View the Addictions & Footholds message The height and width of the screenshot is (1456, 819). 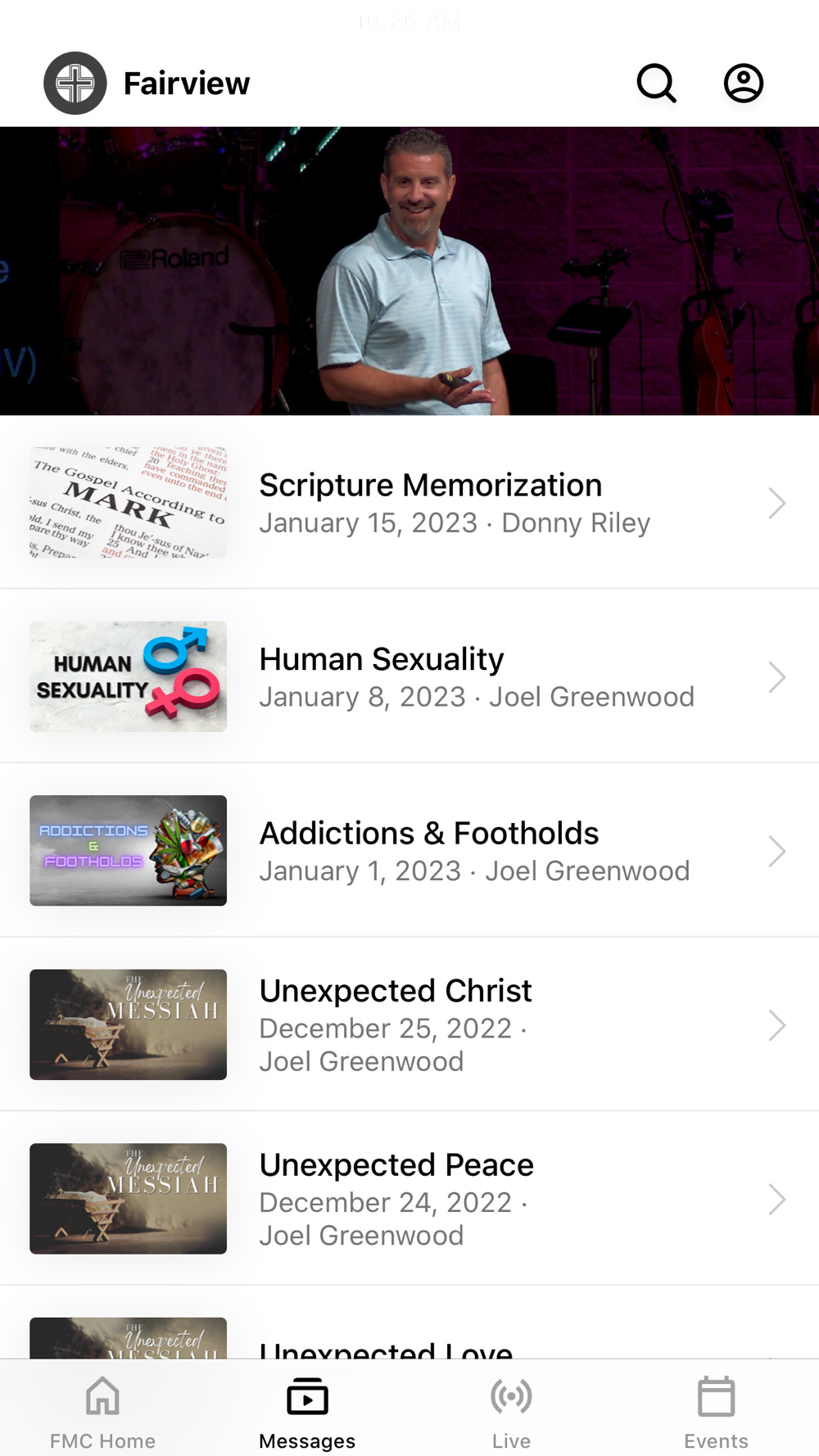(x=409, y=851)
